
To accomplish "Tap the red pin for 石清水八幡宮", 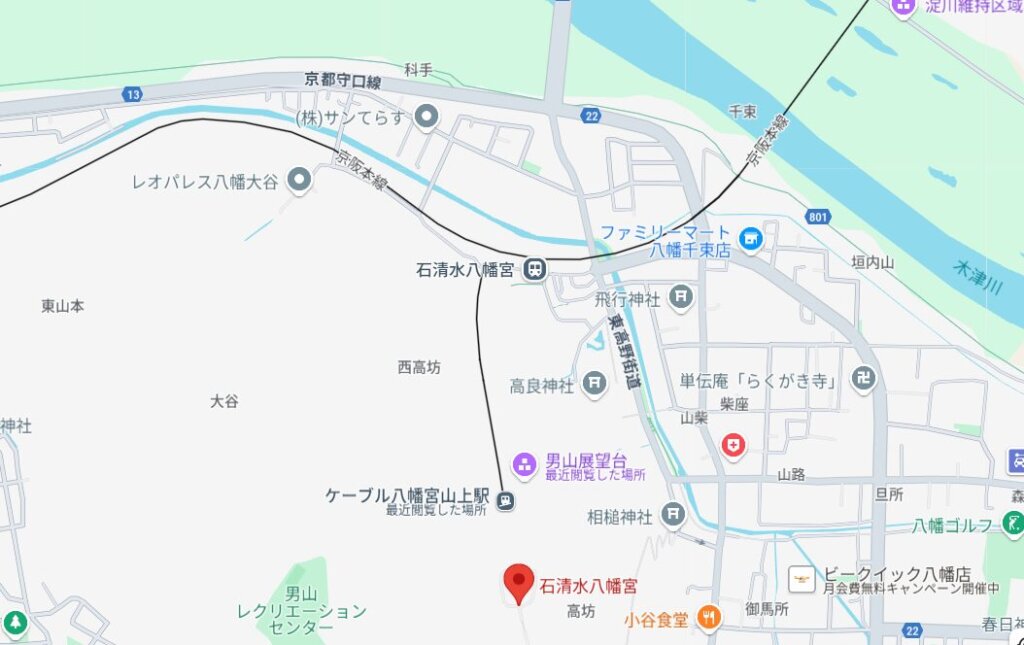I will pyautogui.click(x=517, y=582).
